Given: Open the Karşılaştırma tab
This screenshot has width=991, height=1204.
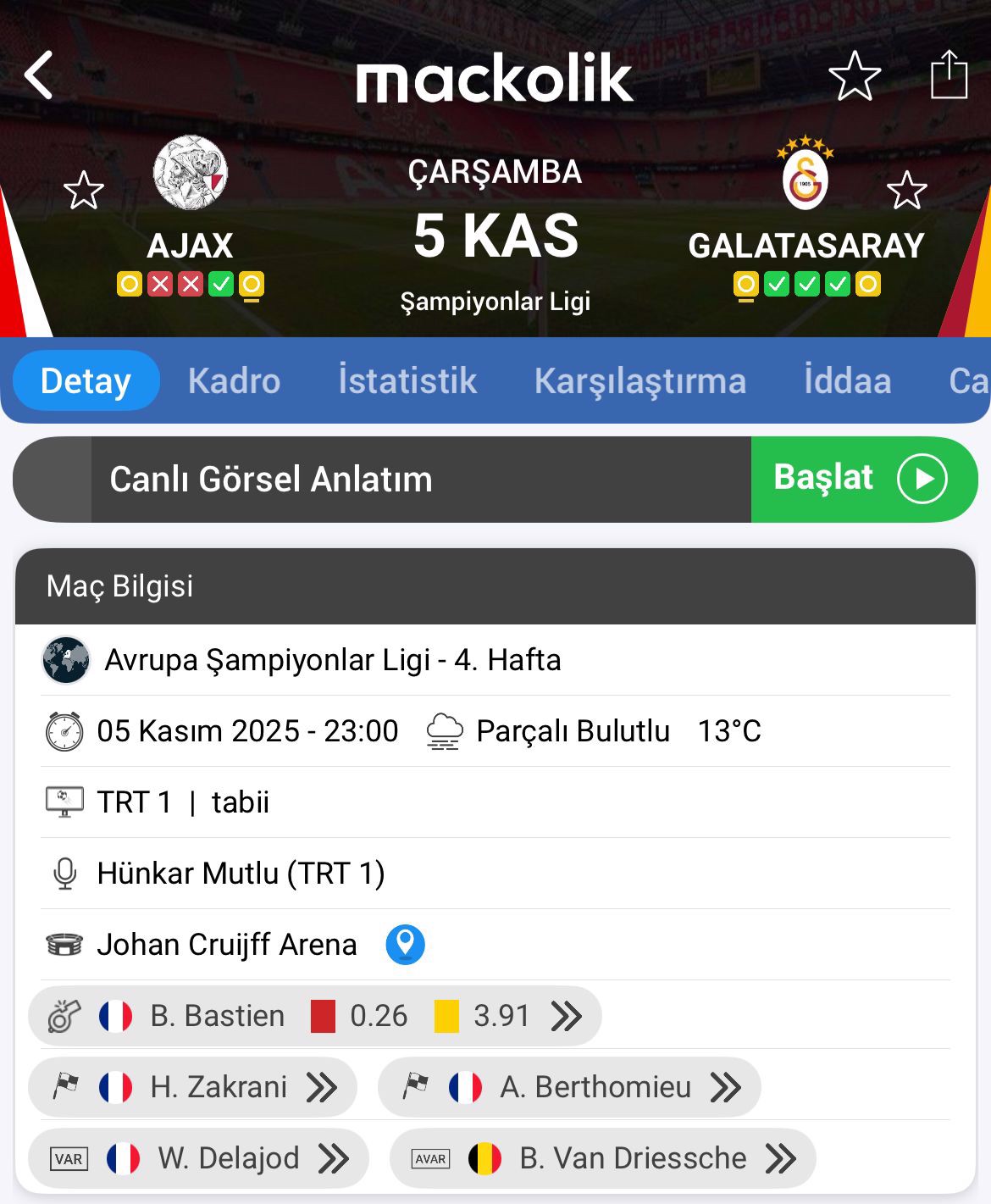Looking at the screenshot, I should click(639, 381).
